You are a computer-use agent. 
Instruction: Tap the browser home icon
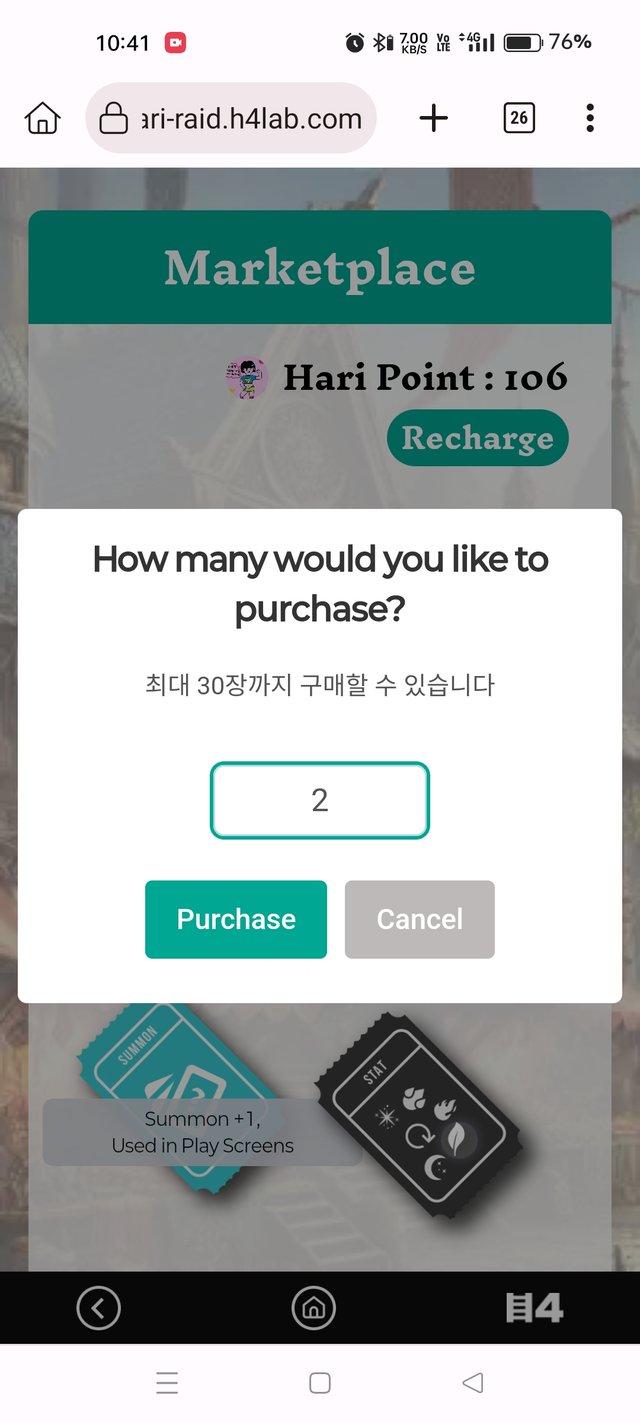tap(42, 118)
